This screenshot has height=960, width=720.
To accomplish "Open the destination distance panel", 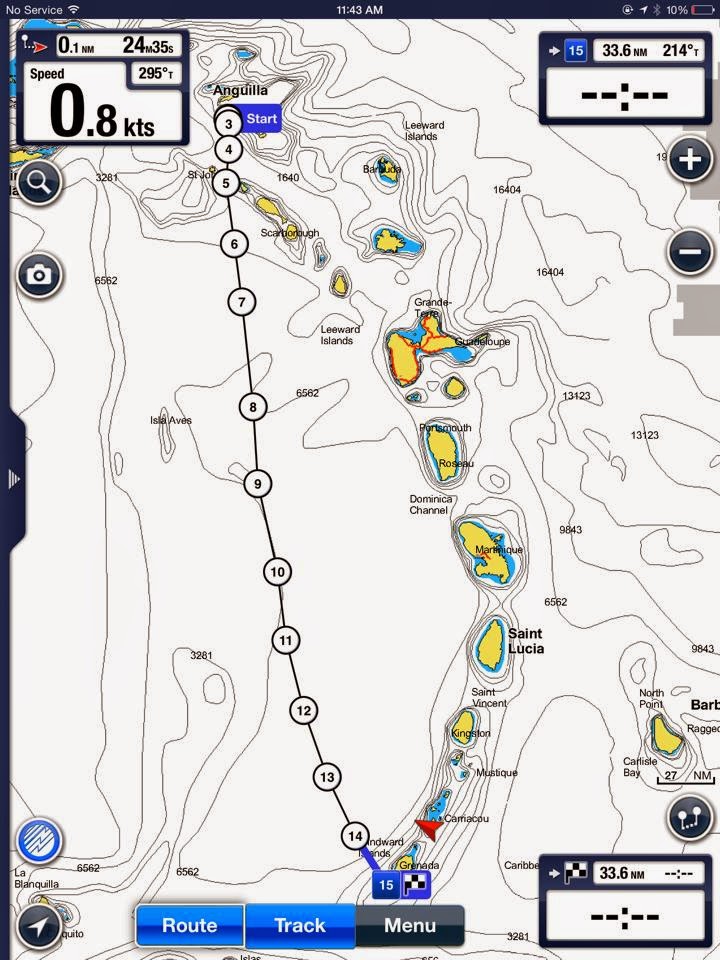I will coord(625,900).
